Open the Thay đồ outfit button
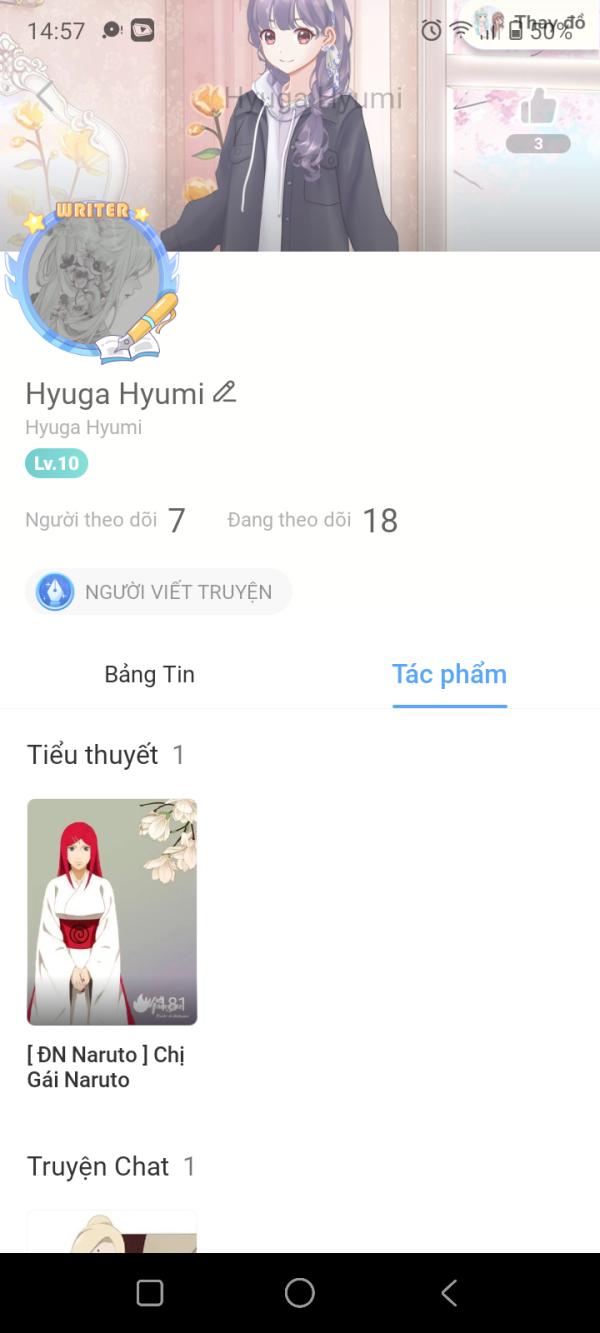 coord(531,24)
